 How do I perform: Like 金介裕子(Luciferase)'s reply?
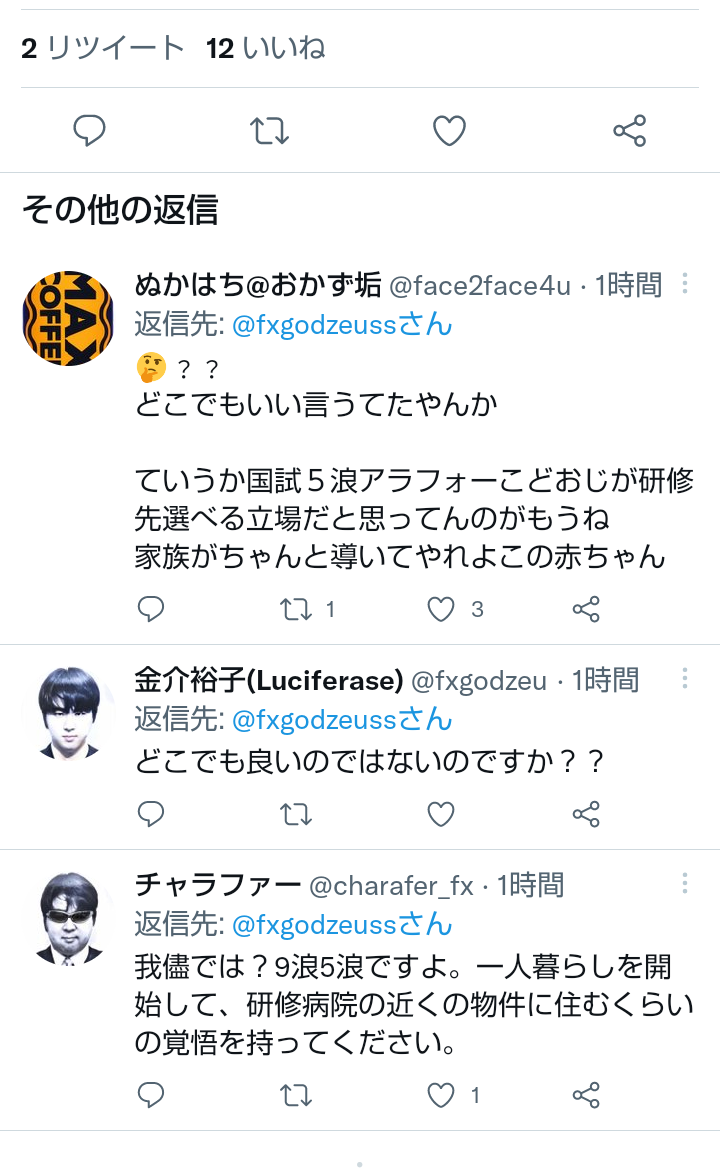click(x=441, y=813)
